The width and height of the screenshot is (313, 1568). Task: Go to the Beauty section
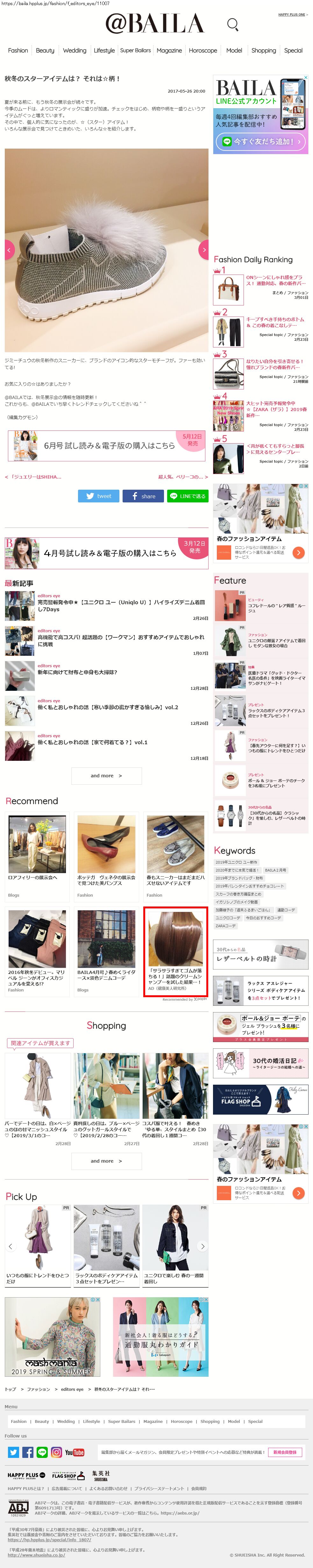point(45,51)
